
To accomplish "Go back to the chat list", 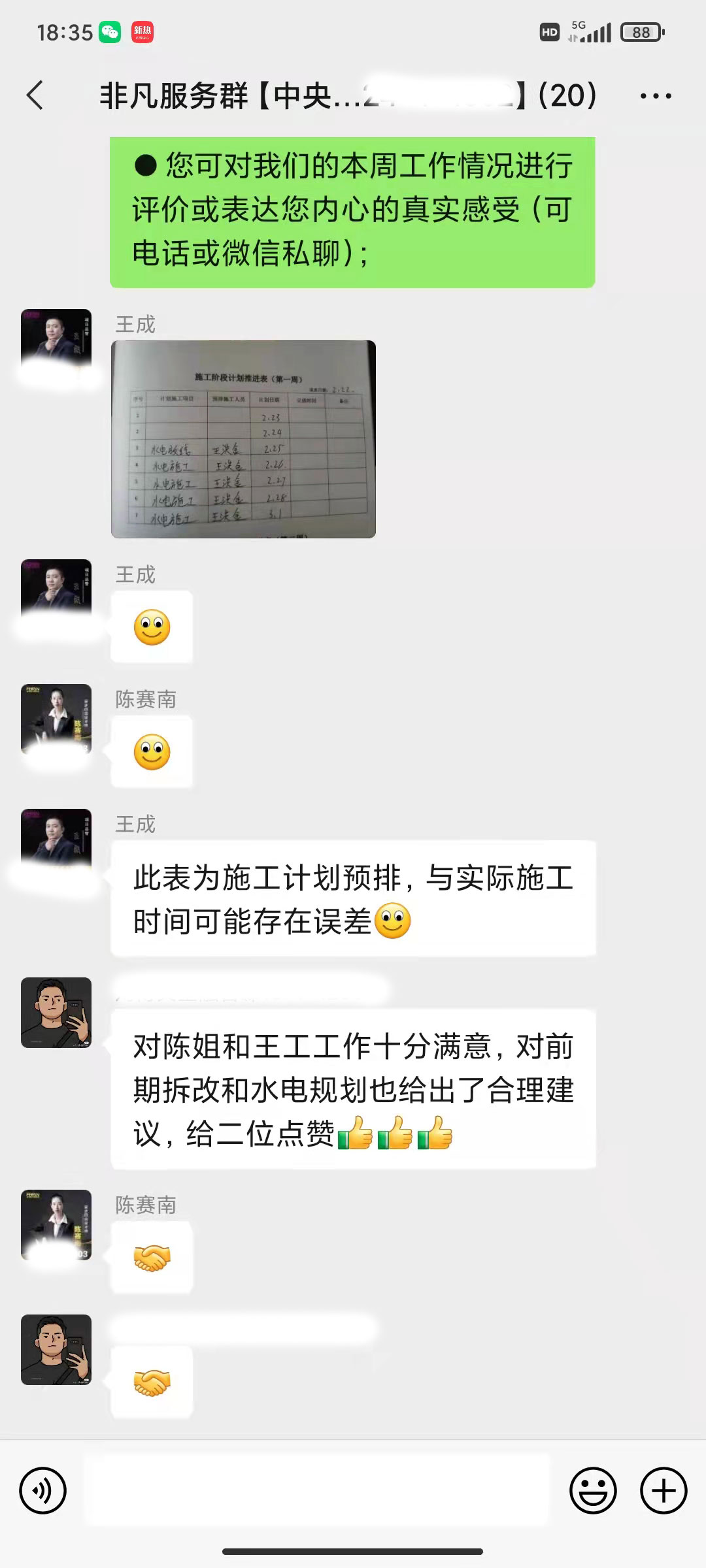I will pos(36,95).
